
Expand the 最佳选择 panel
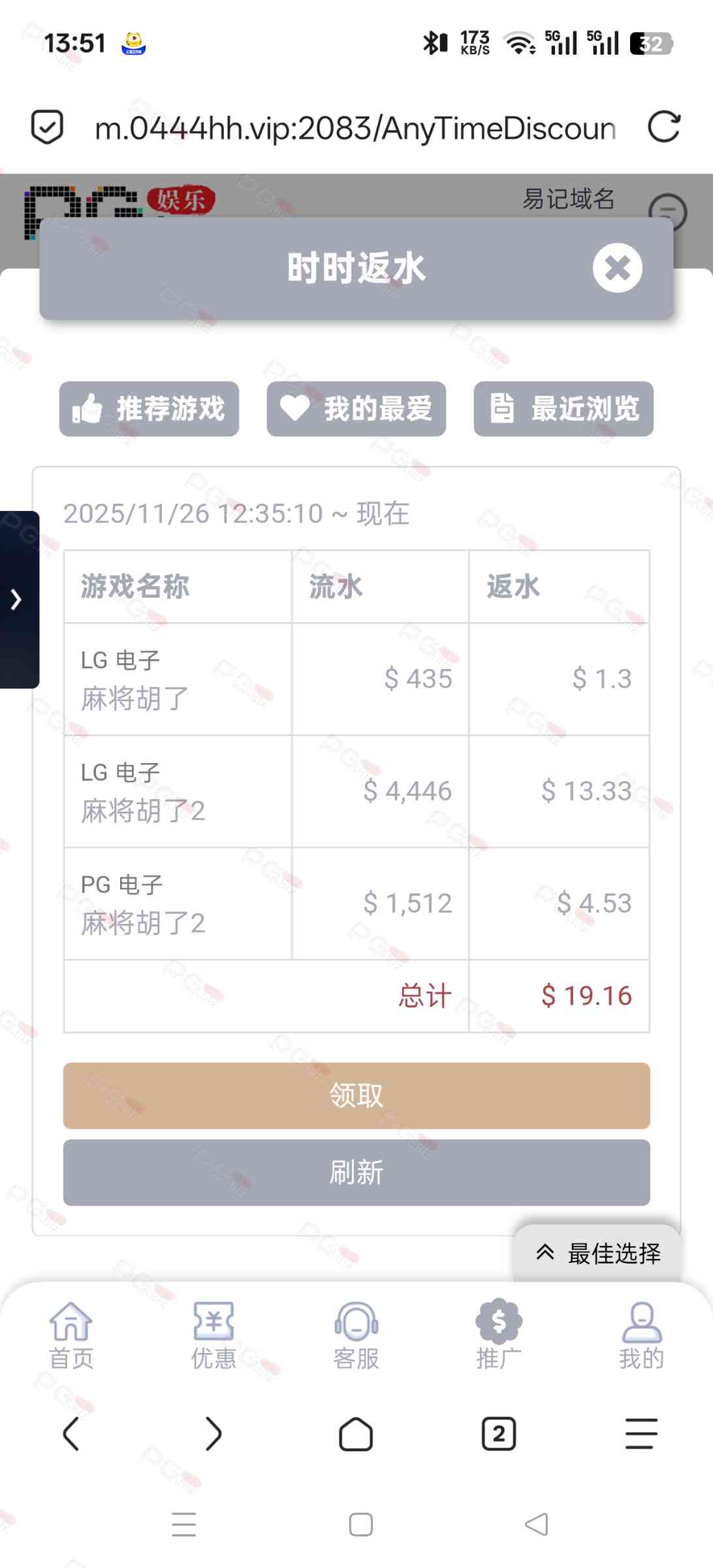coord(598,1253)
